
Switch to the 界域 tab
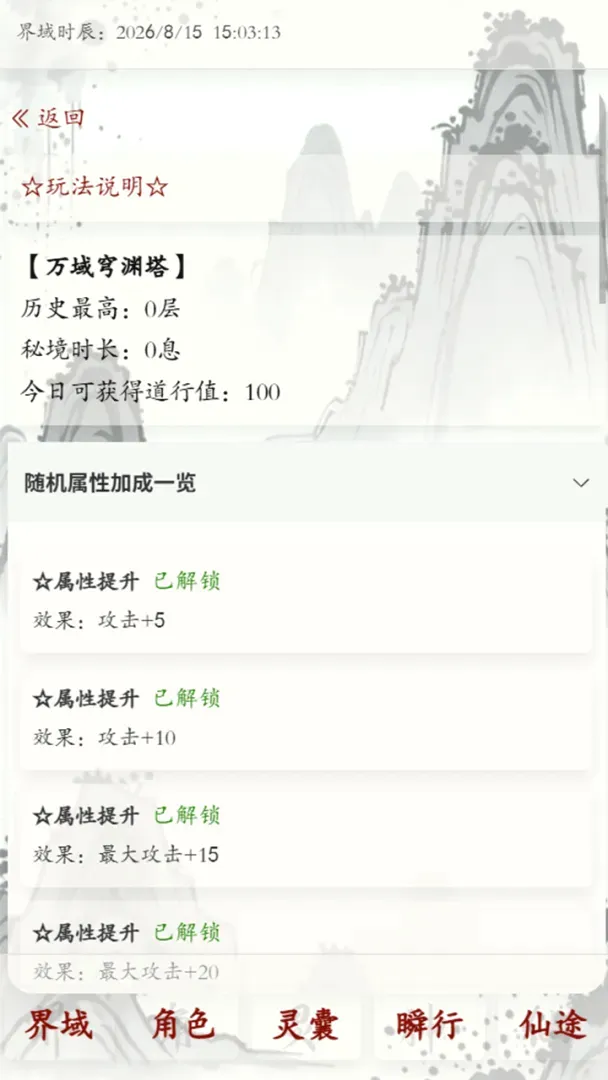[x=59, y=1026]
